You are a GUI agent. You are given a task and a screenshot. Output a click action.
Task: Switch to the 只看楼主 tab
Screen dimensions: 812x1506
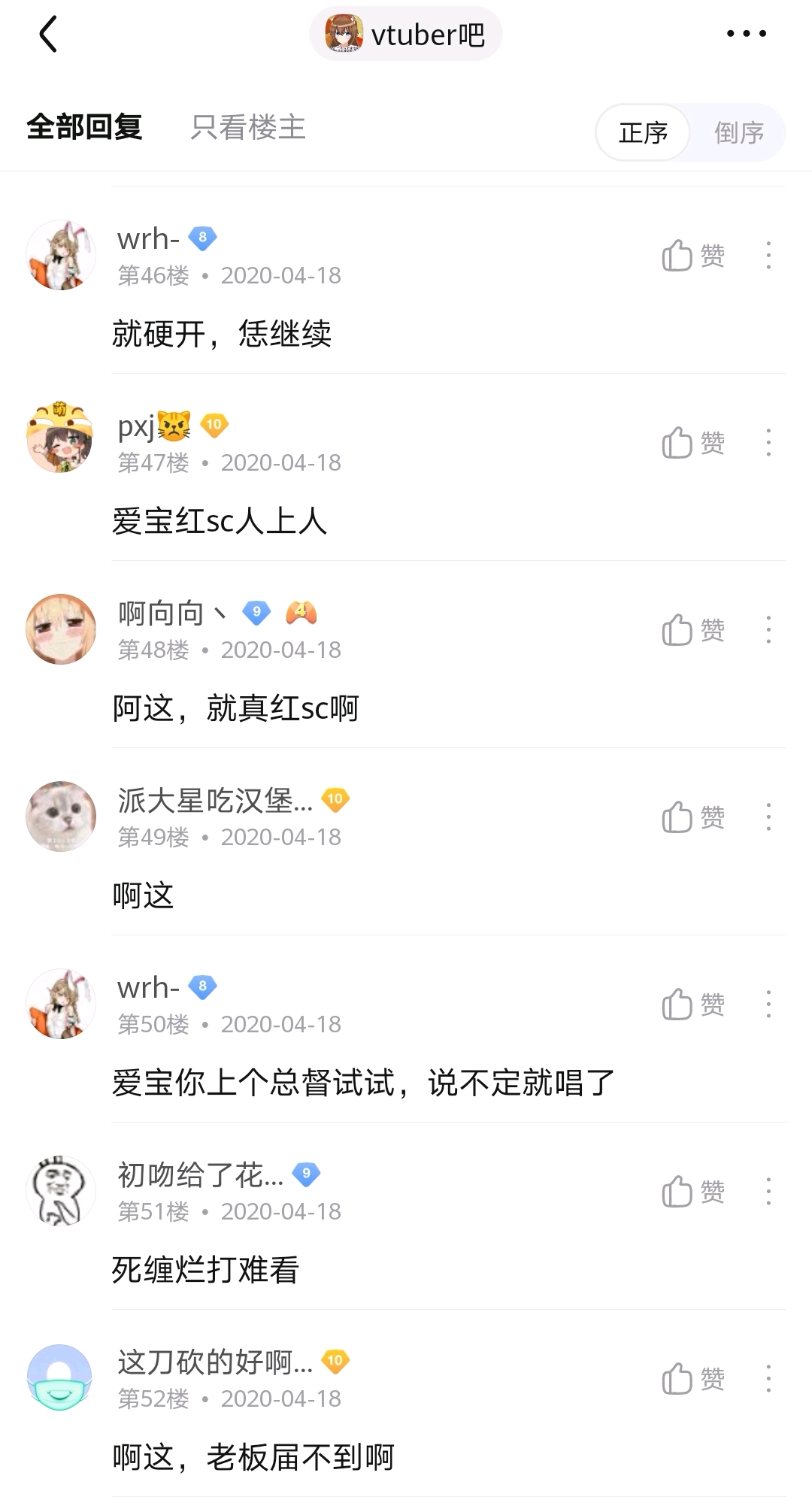tap(248, 128)
